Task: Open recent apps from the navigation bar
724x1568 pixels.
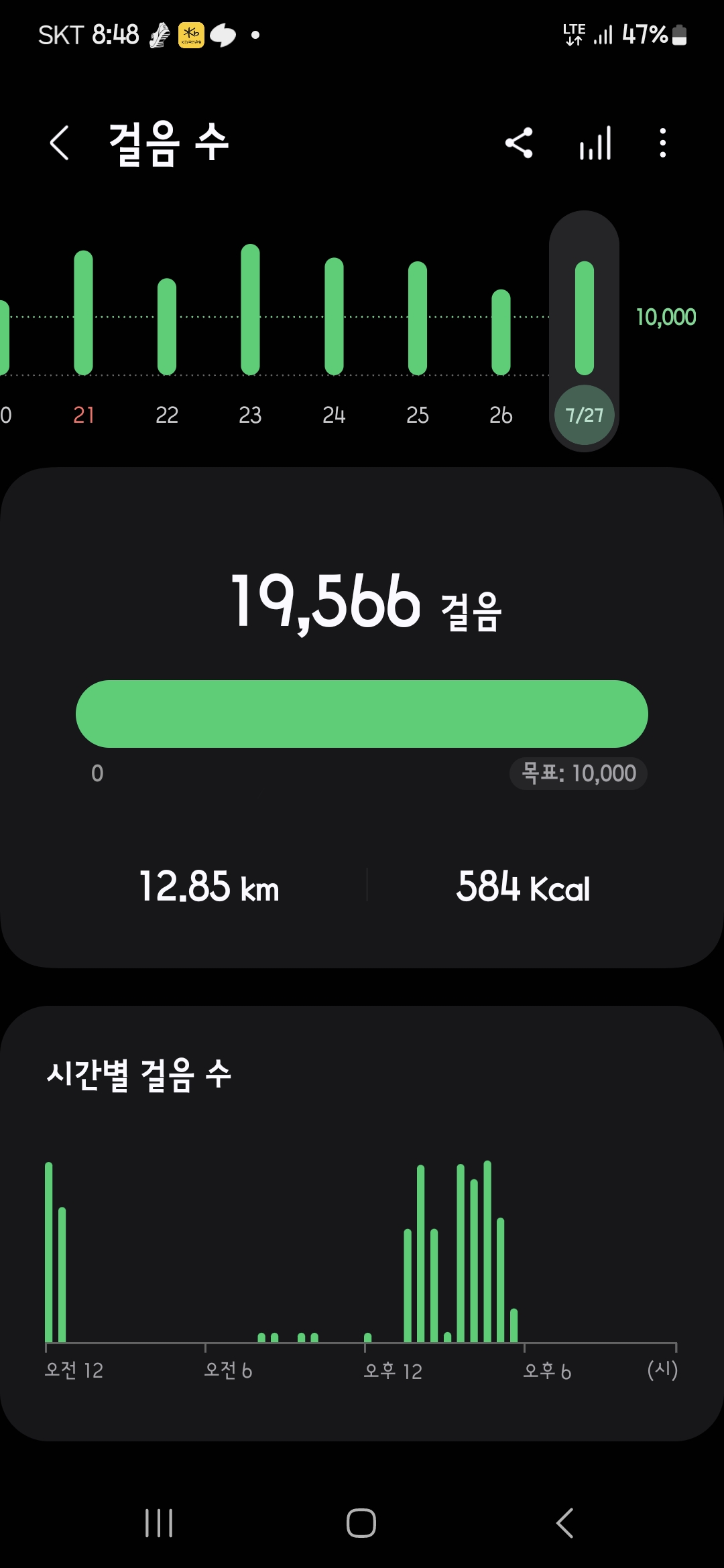Action: point(159,1523)
